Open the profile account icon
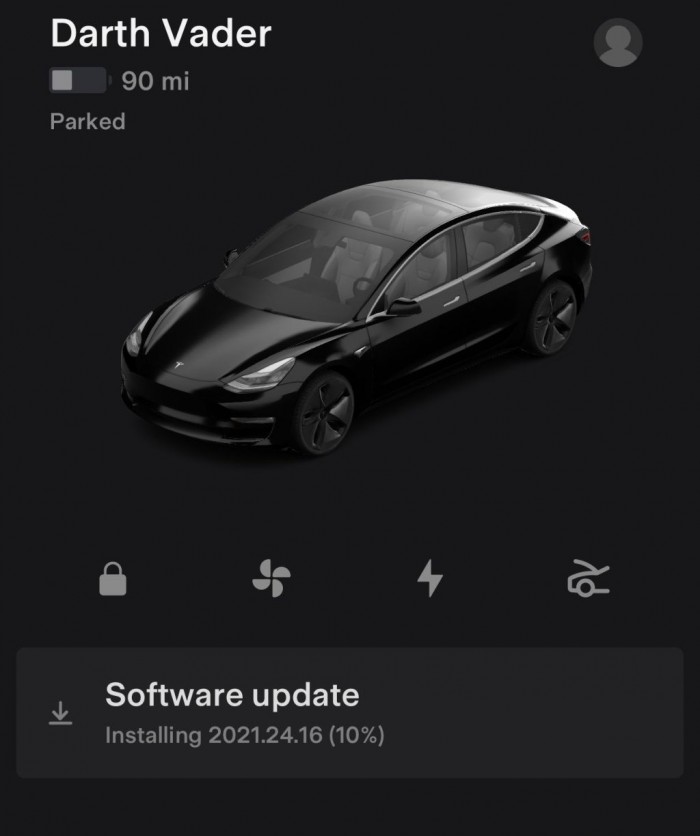The width and height of the screenshot is (700, 836). (617, 43)
